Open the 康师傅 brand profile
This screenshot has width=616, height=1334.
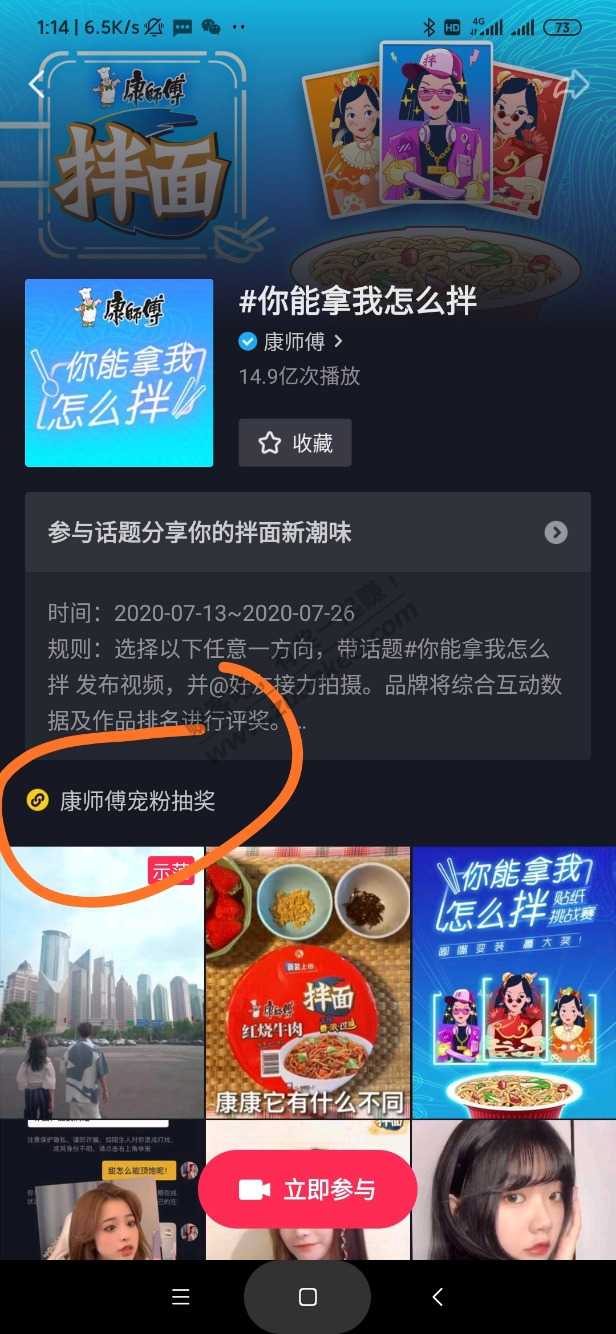point(291,342)
